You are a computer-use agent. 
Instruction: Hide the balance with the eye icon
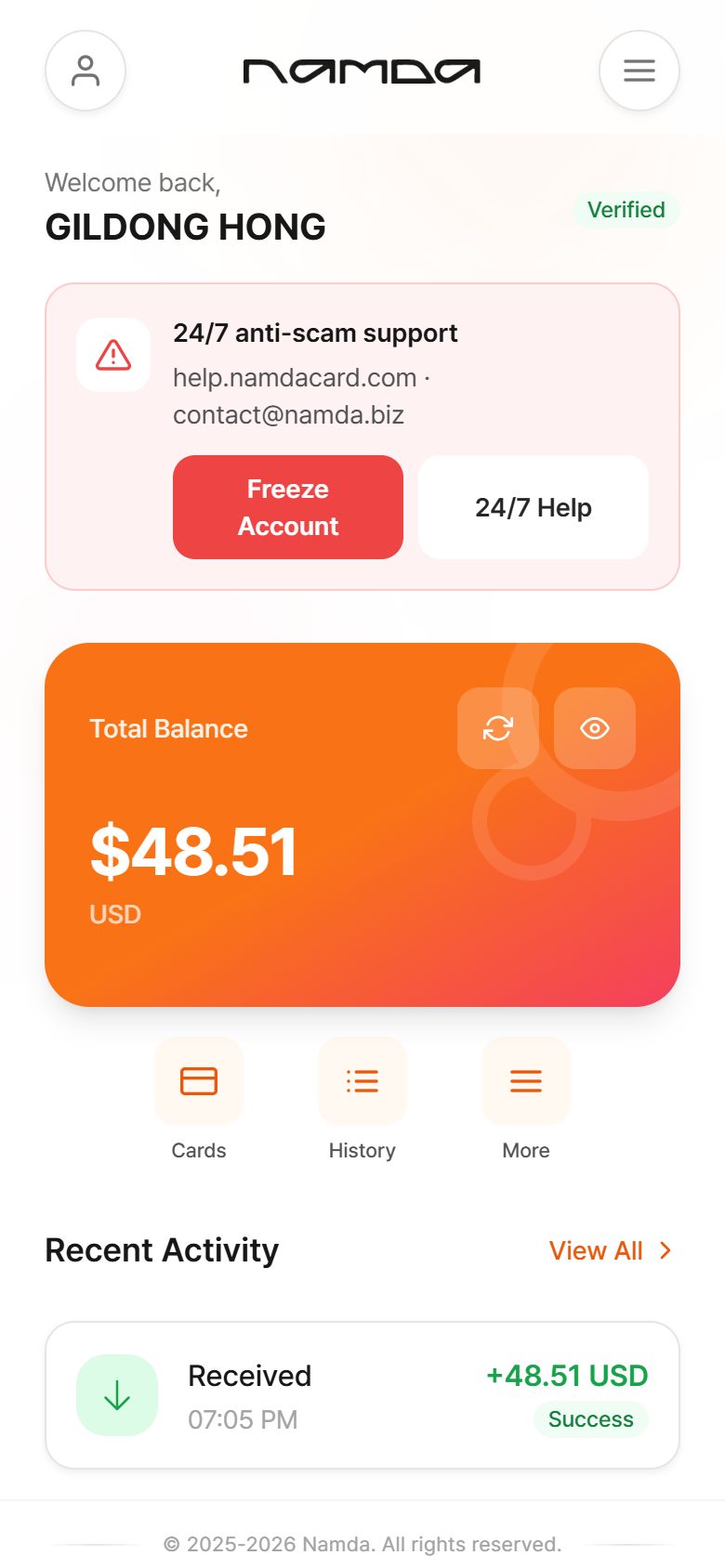595,728
